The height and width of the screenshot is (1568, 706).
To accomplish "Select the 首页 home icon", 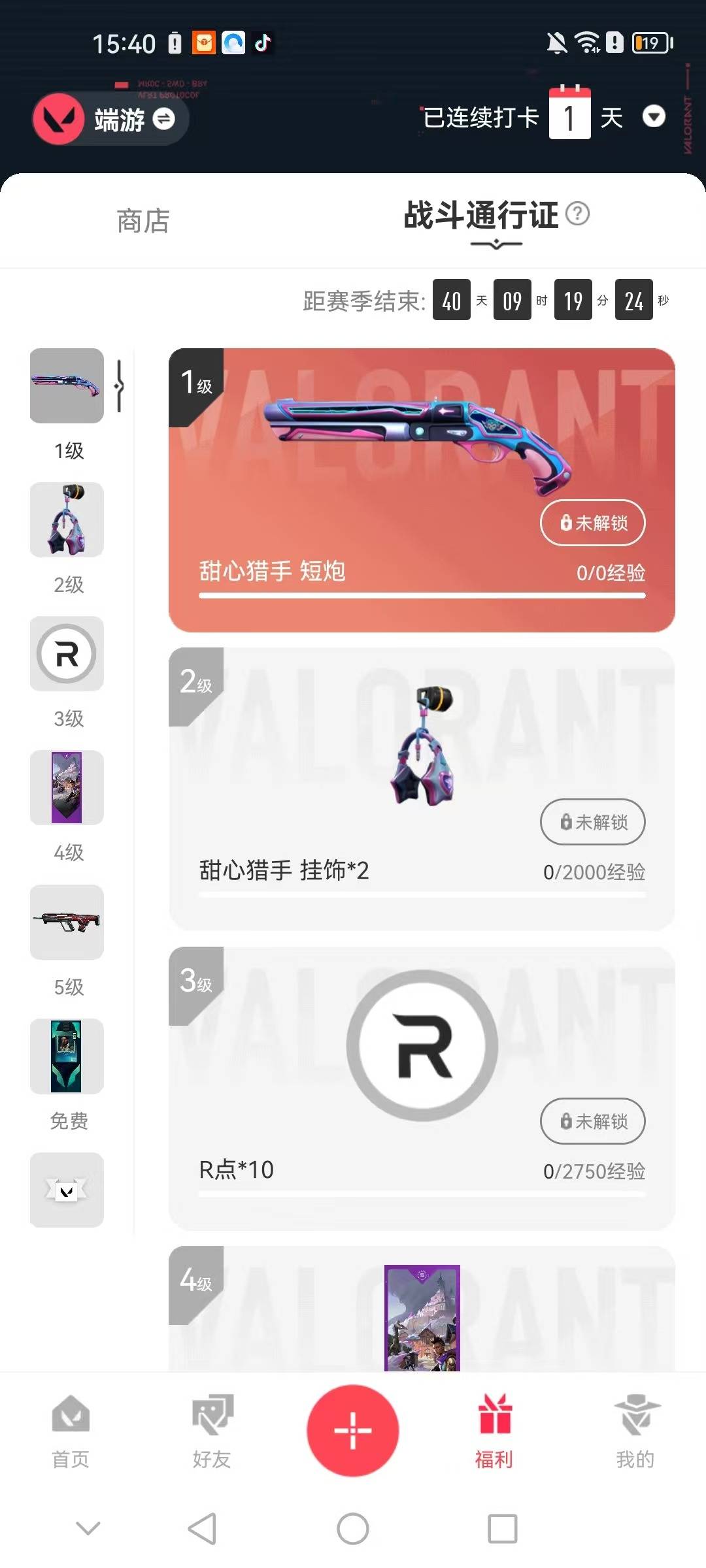I will tap(72, 1418).
